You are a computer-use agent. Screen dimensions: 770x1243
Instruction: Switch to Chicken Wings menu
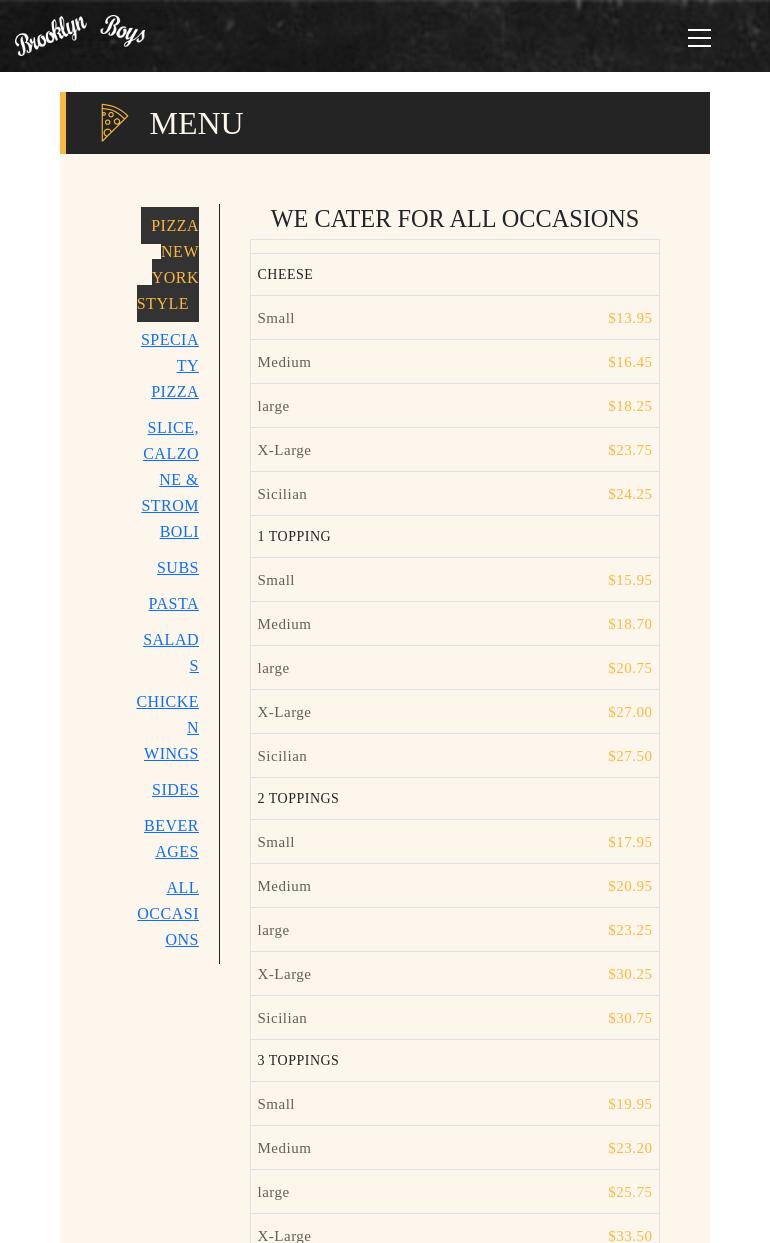point(168,727)
